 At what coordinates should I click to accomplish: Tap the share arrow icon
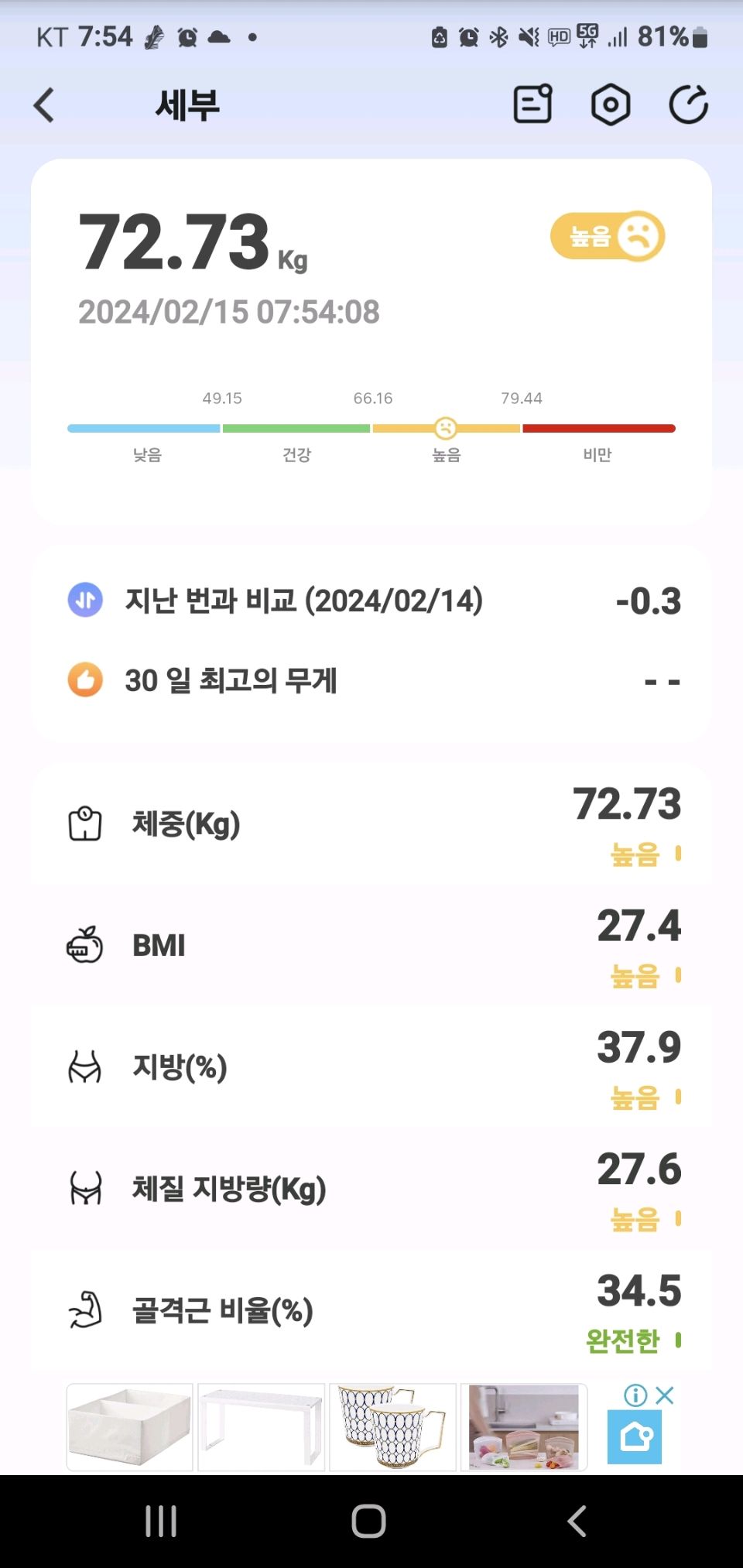tap(688, 104)
